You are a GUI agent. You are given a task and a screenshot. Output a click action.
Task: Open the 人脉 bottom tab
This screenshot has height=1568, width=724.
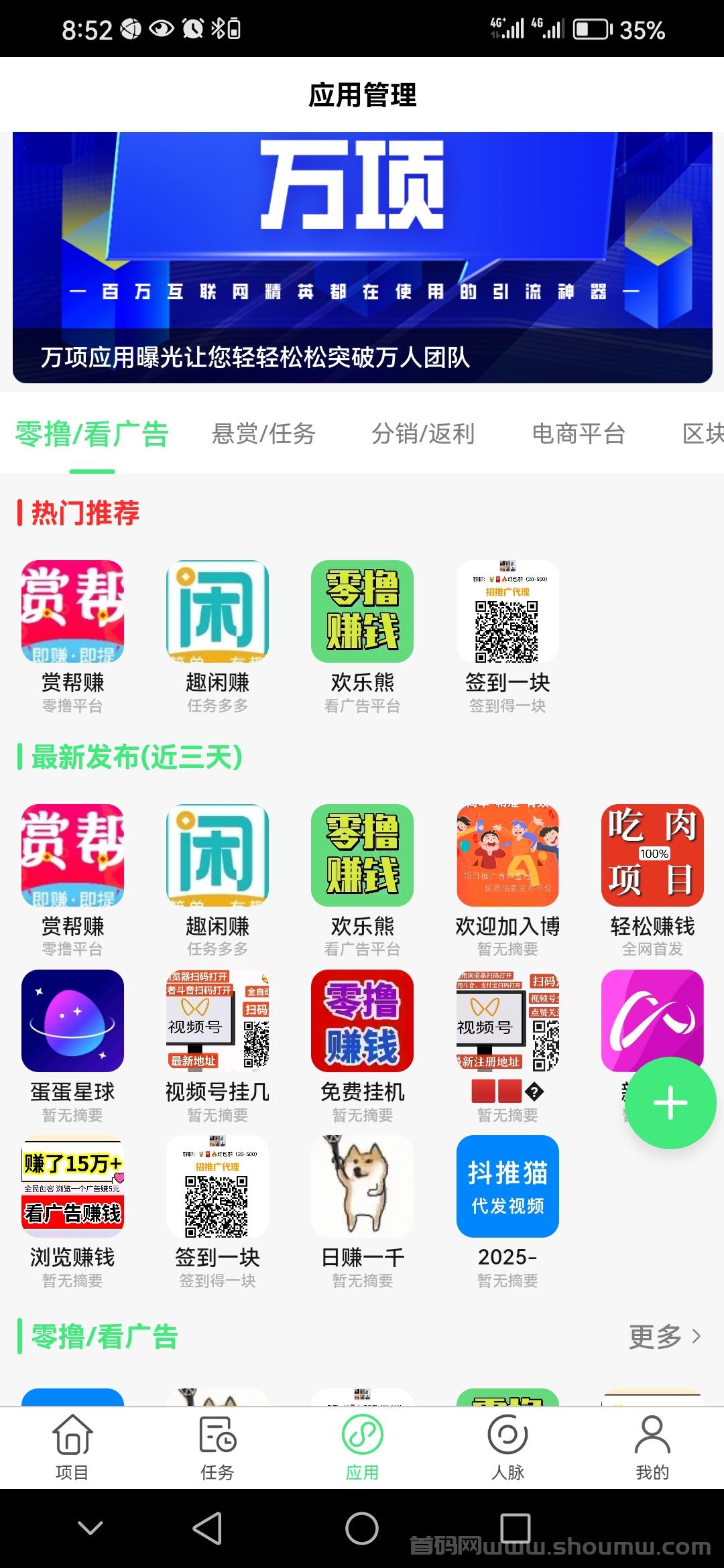click(507, 1447)
